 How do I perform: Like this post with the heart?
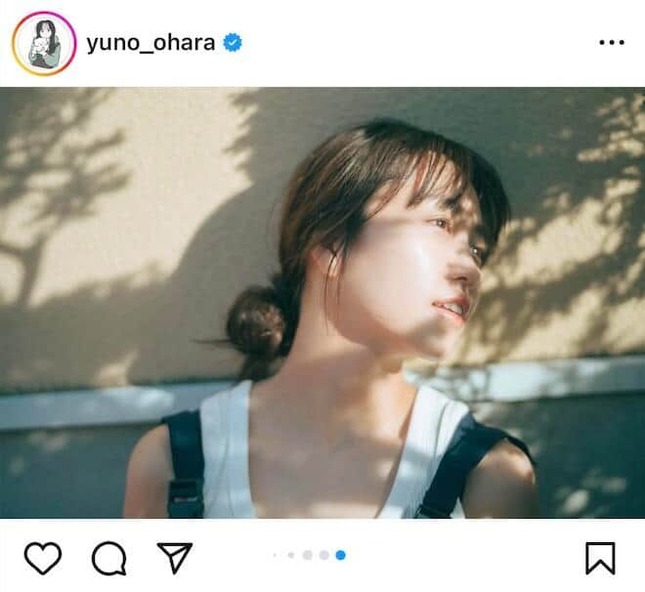[x=42, y=558]
